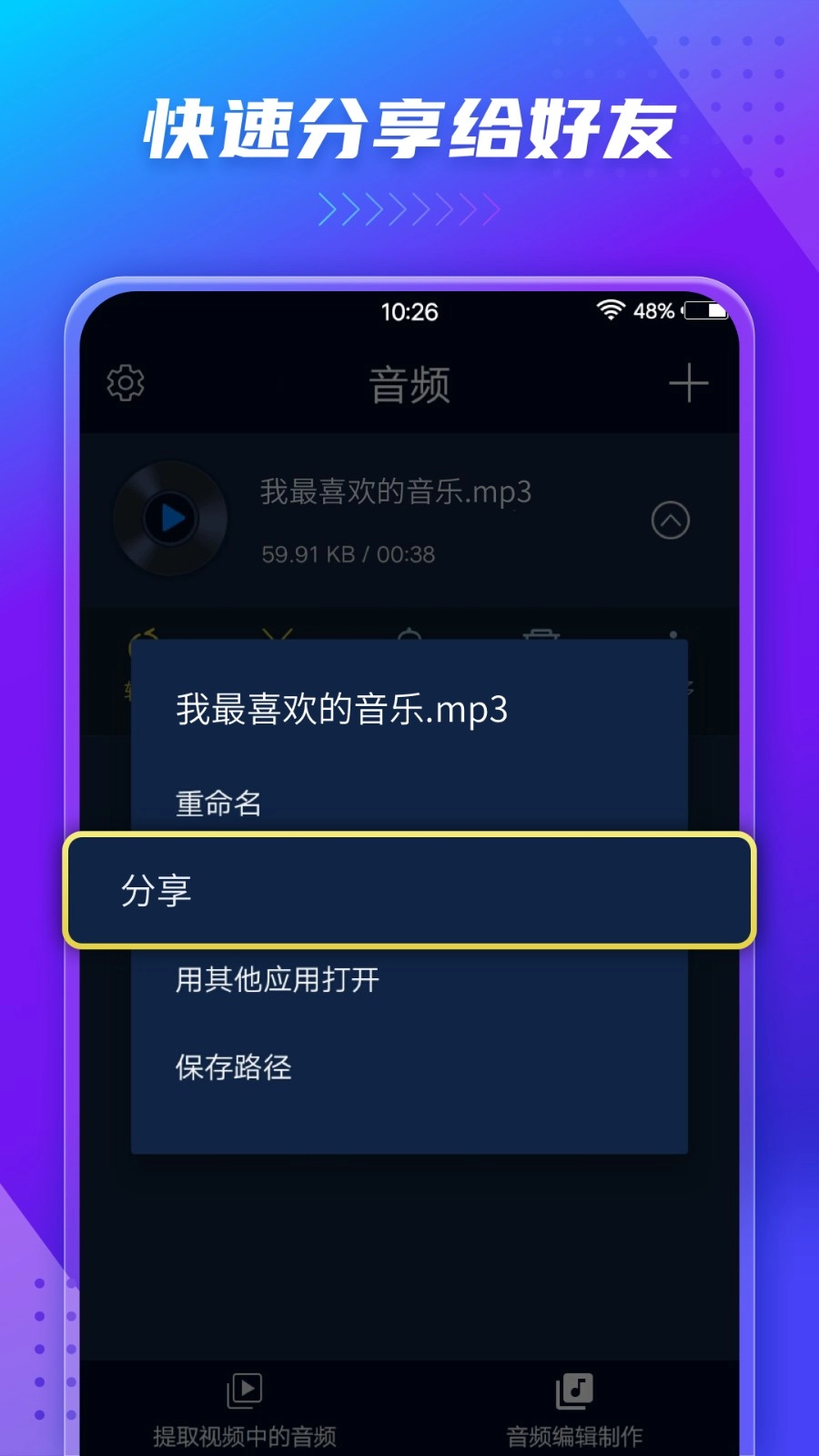Tap the 提取视频中的音频 video extraction icon
Viewport: 819px width, 1456px height.
tap(244, 1390)
